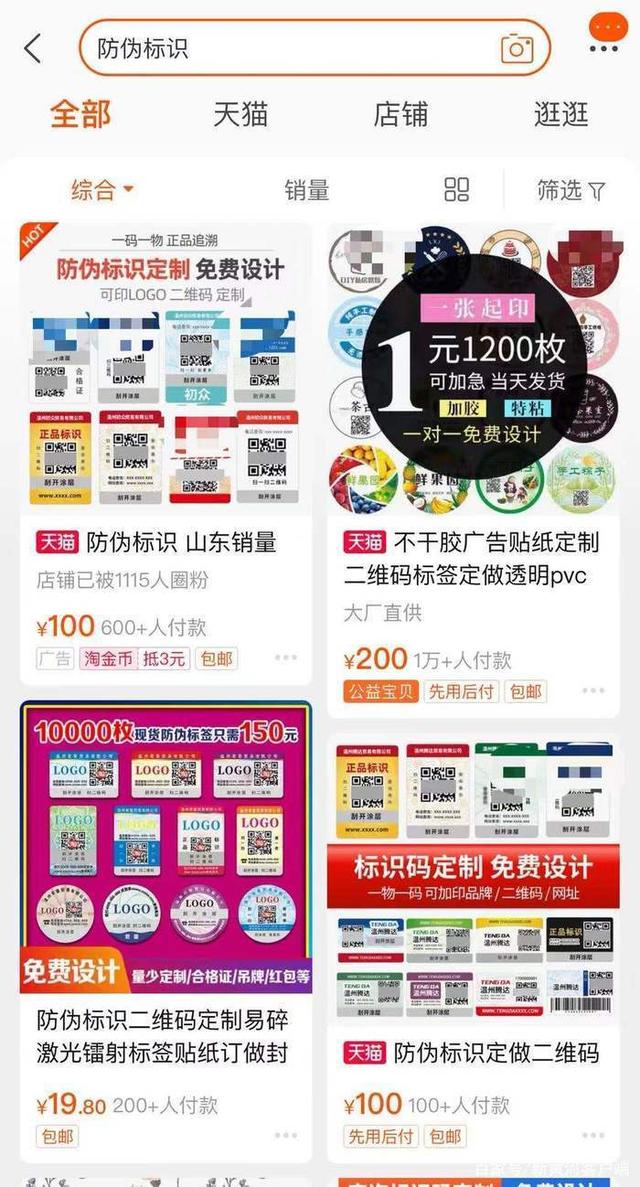640x1187 pixels.
Task: Open more options on the ¥200 listing
Action: pyautogui.click(x=593, y=690)
